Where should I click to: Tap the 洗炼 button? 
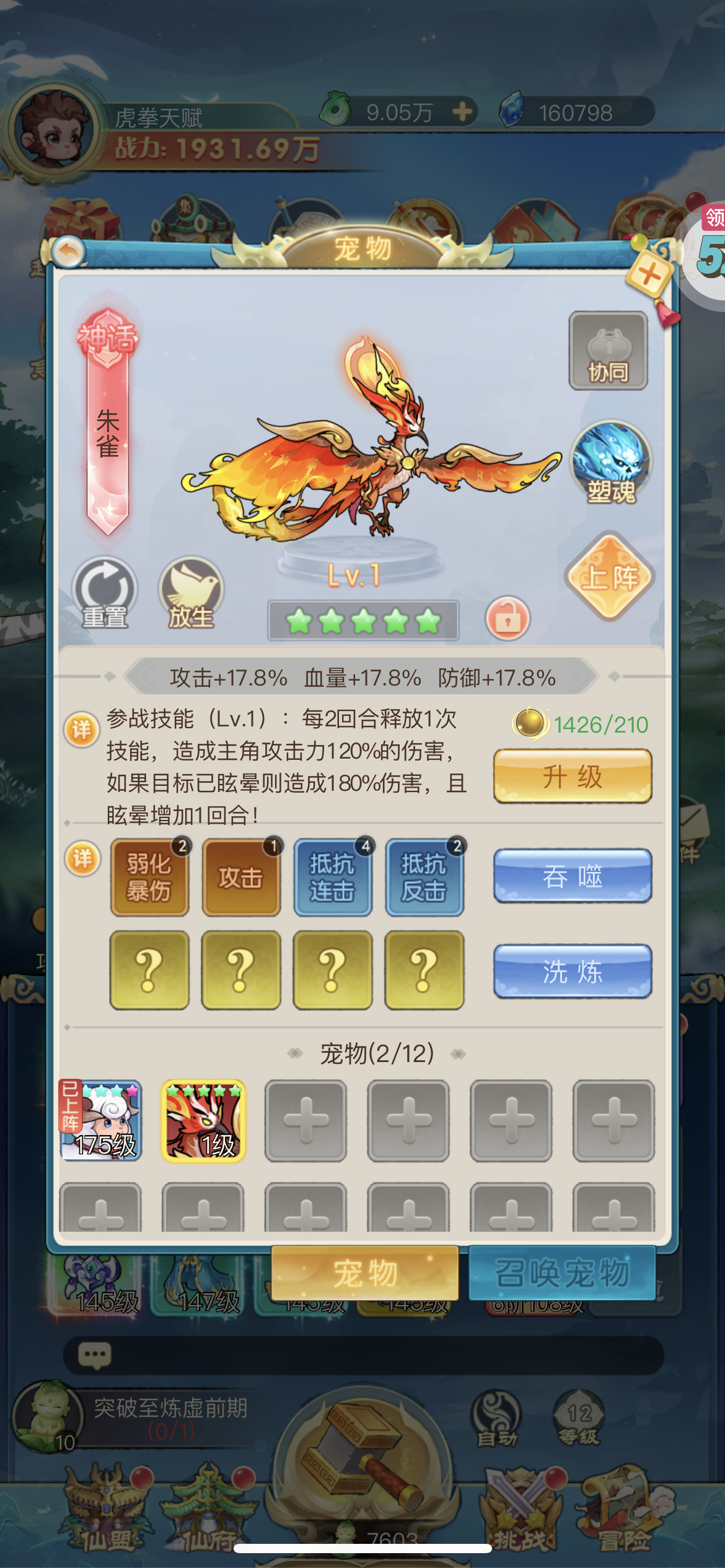(573, 971)
